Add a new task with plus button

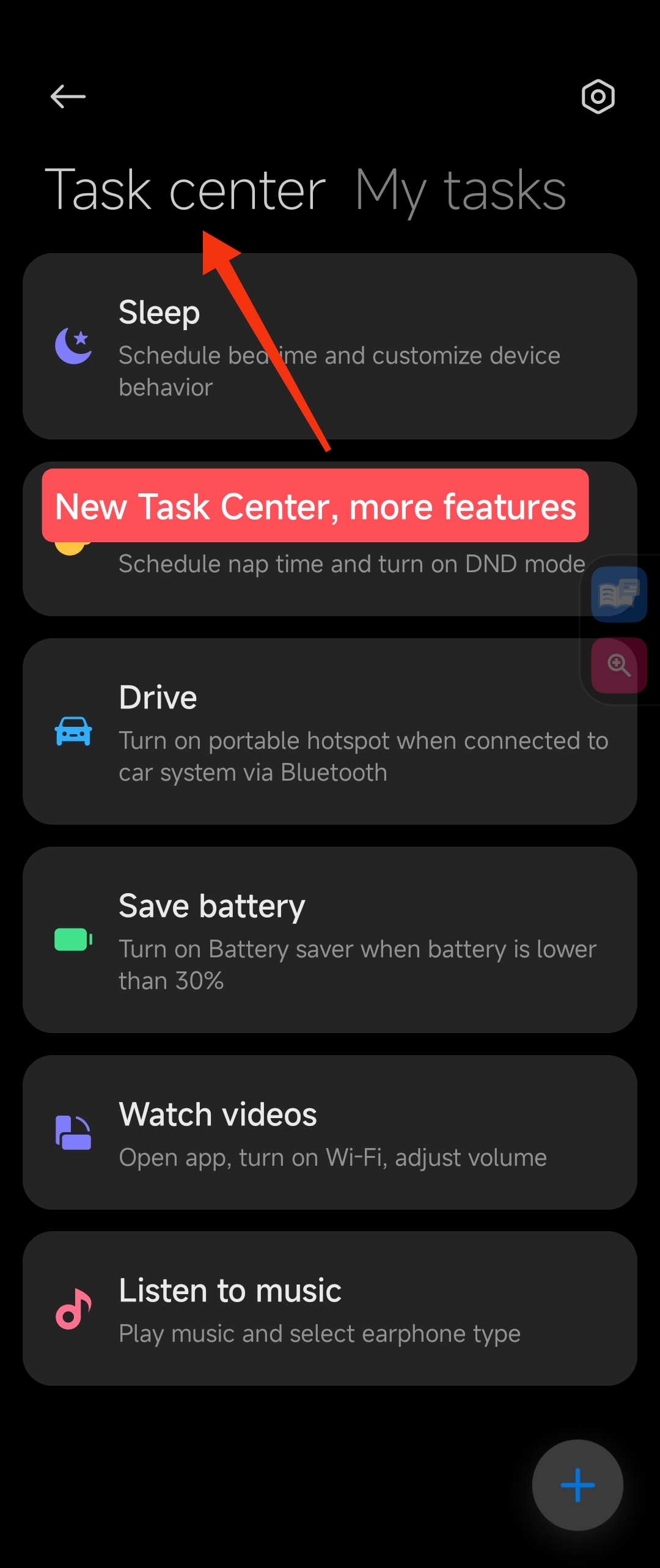(577, 1485)
